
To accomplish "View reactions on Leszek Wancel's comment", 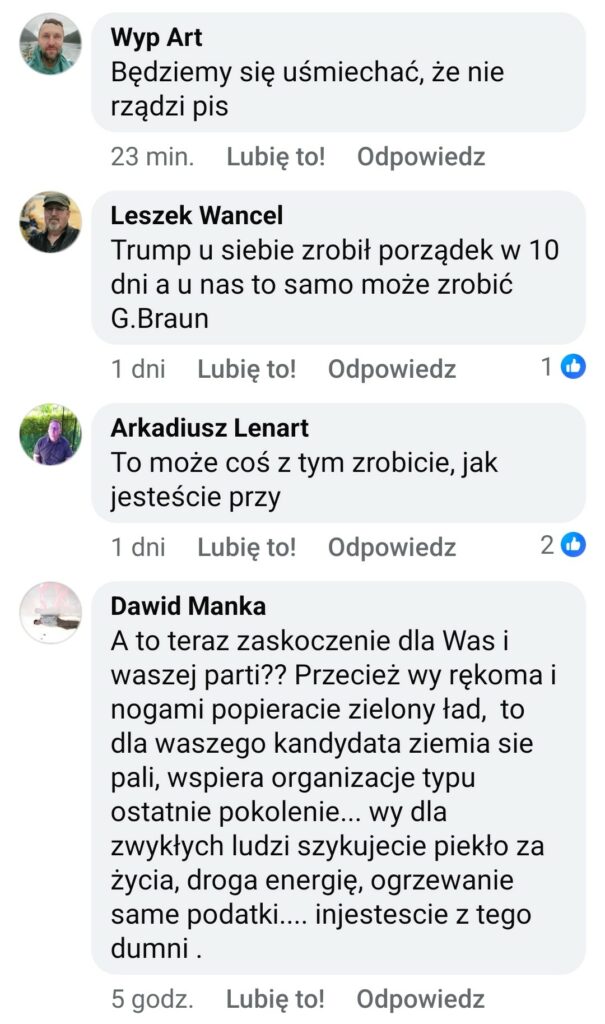I will (563, 367).
